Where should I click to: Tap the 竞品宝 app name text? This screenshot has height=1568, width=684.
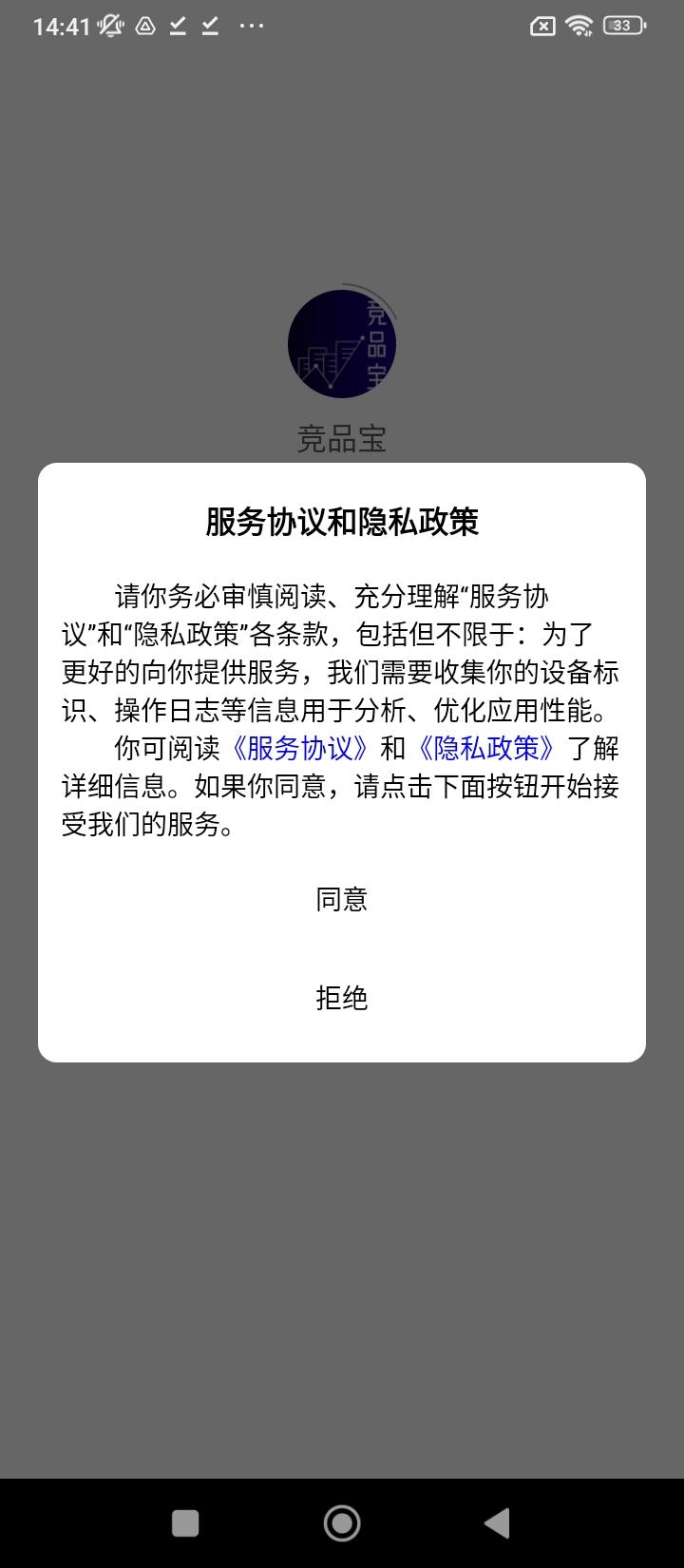tap(342, 438)
